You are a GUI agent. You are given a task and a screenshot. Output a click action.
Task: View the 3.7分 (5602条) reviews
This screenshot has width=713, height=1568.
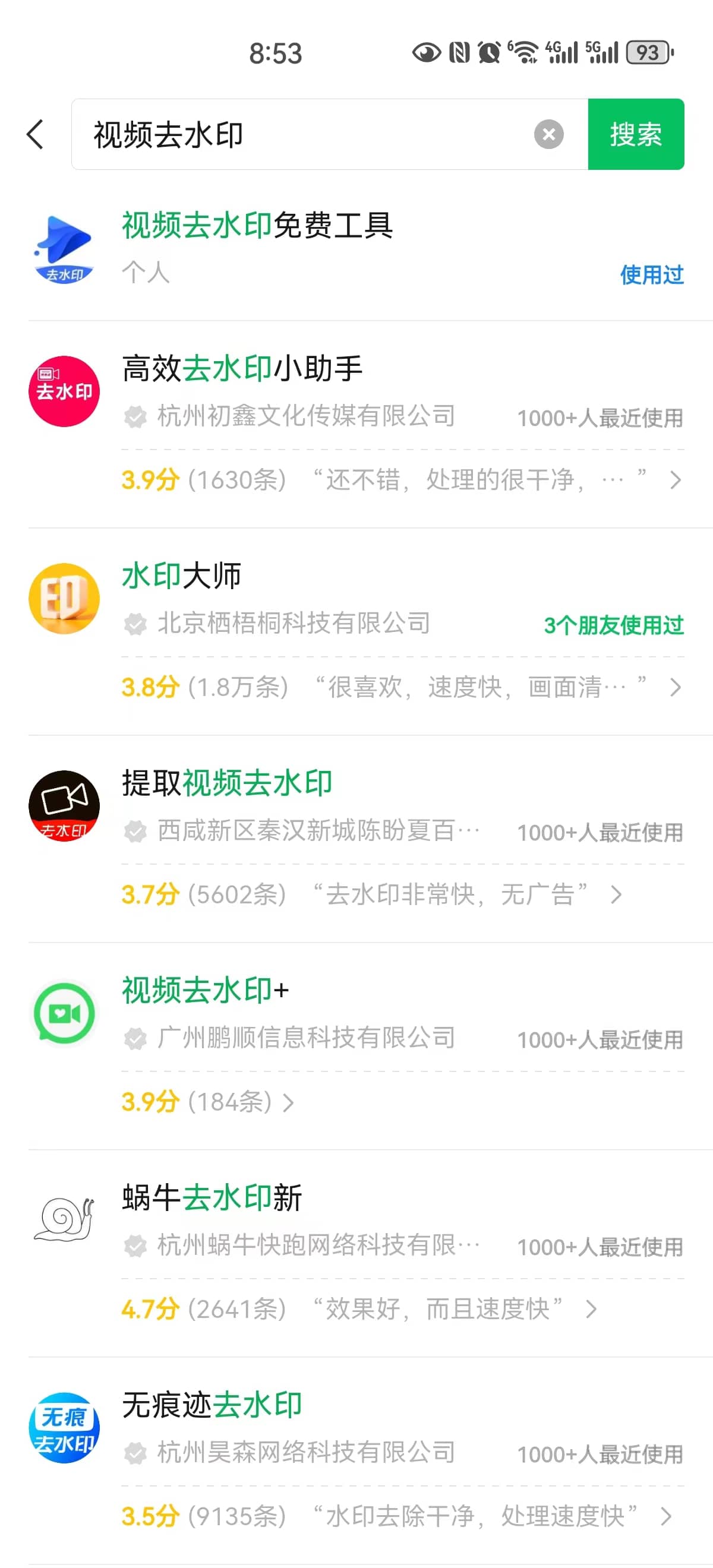point(371,894)
